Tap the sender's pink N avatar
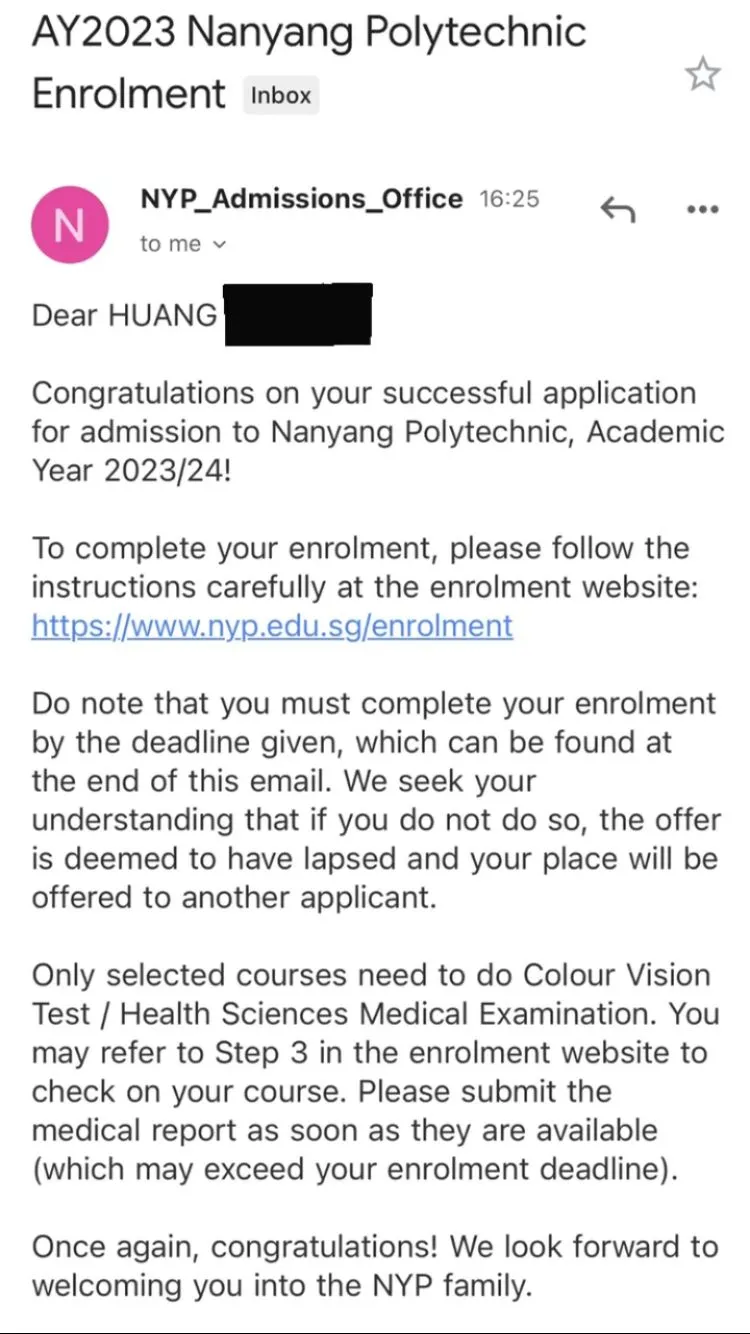The image size is (750, 1334). click(x=69, y=227)
